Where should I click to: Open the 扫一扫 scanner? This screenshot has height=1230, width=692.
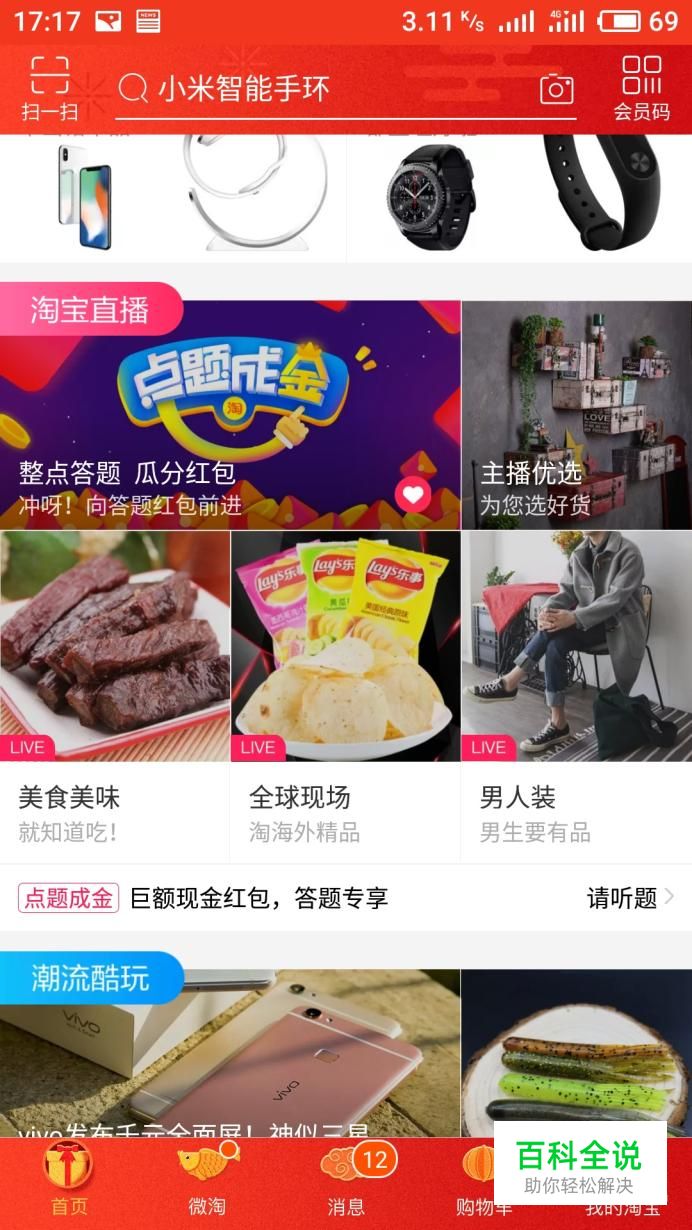pyautogui.click(x=49, y=88)
